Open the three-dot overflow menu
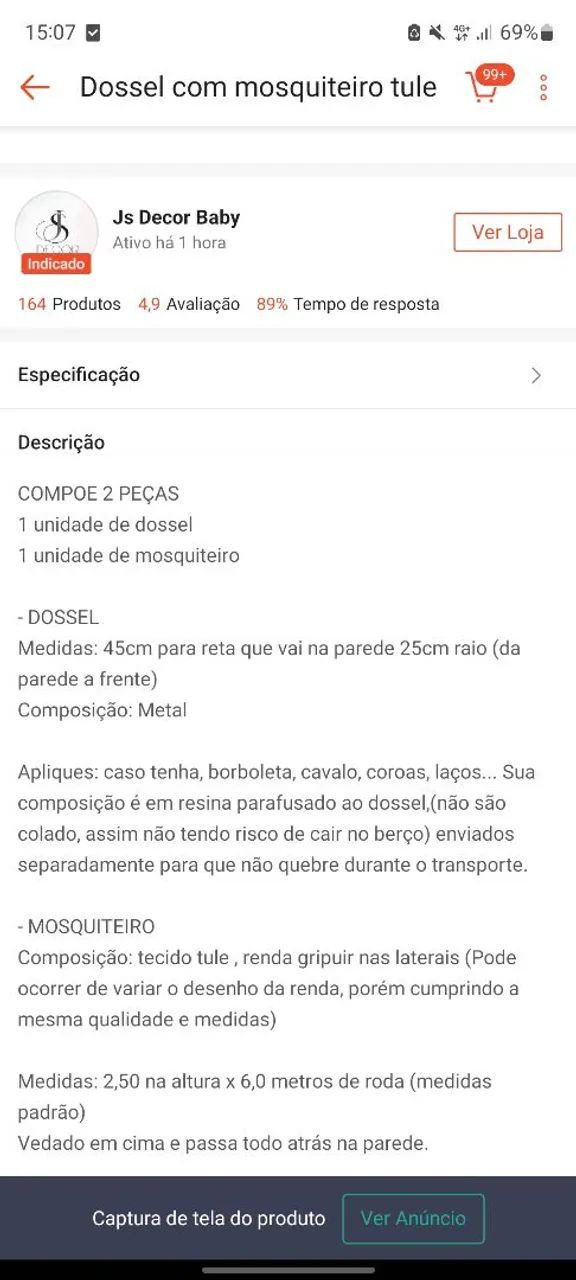Screen dimensions: 576x1280 [543, 87]
